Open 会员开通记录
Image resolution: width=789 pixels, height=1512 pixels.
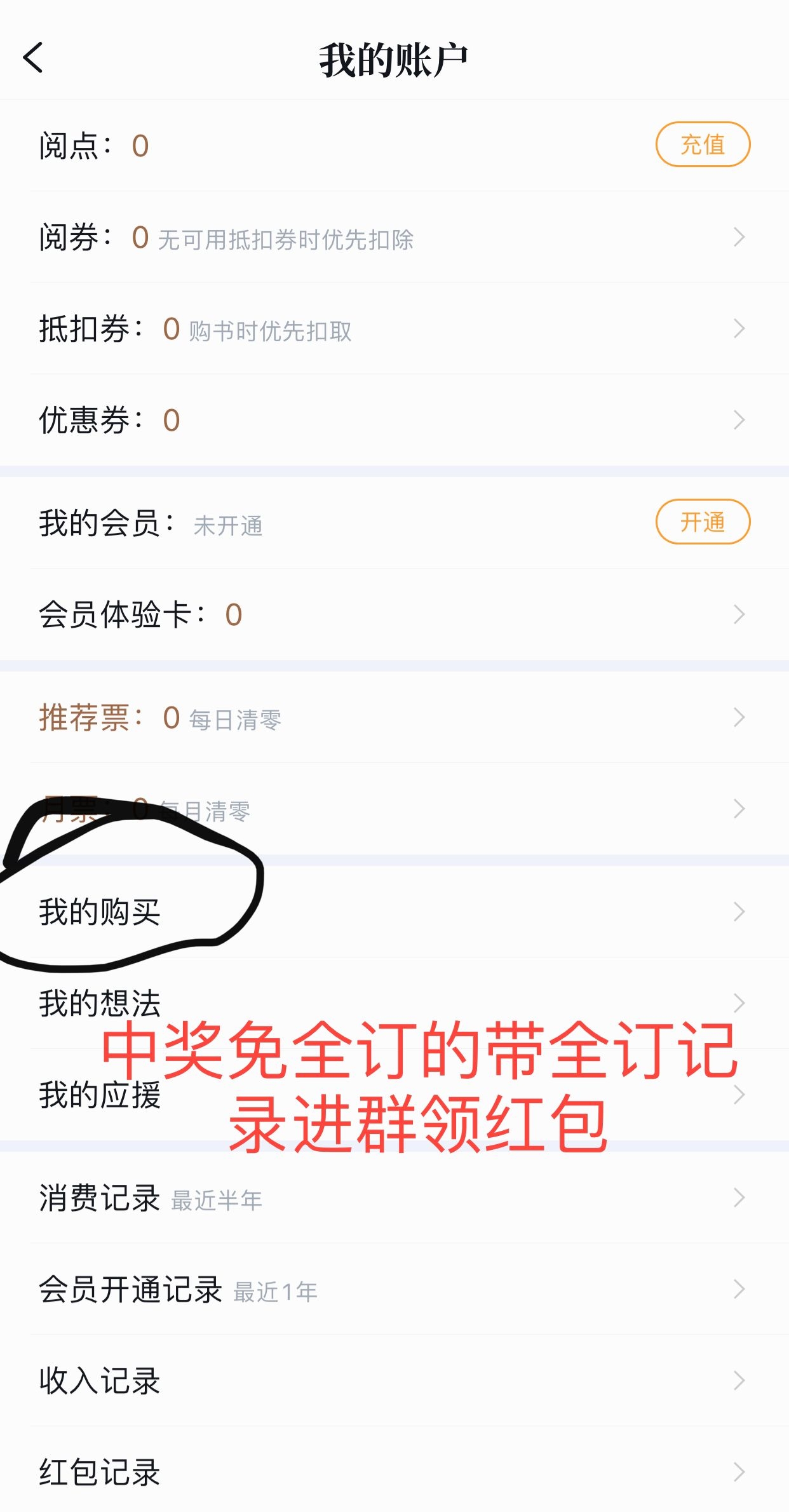tap(394, 1290)
